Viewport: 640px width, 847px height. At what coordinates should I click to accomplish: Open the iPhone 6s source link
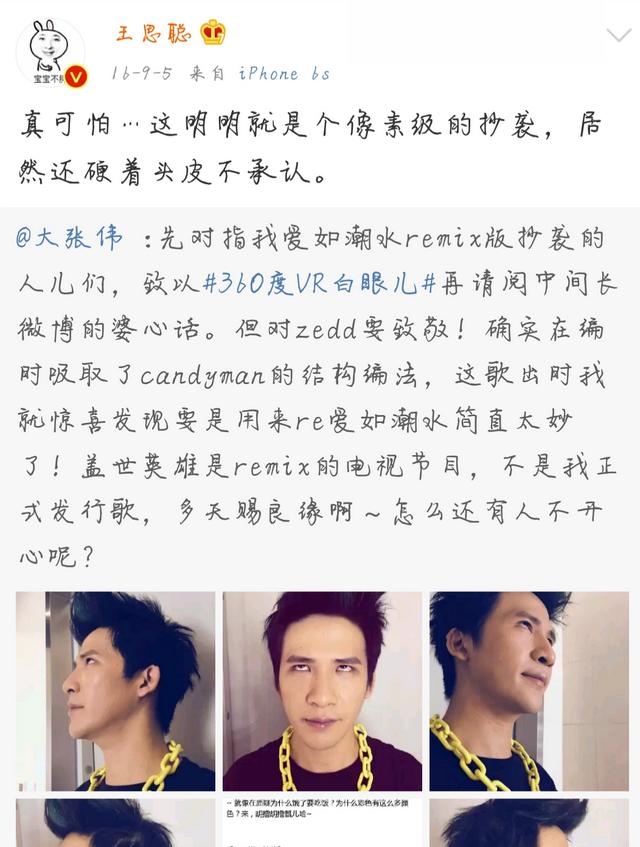(x=284, y=73)
